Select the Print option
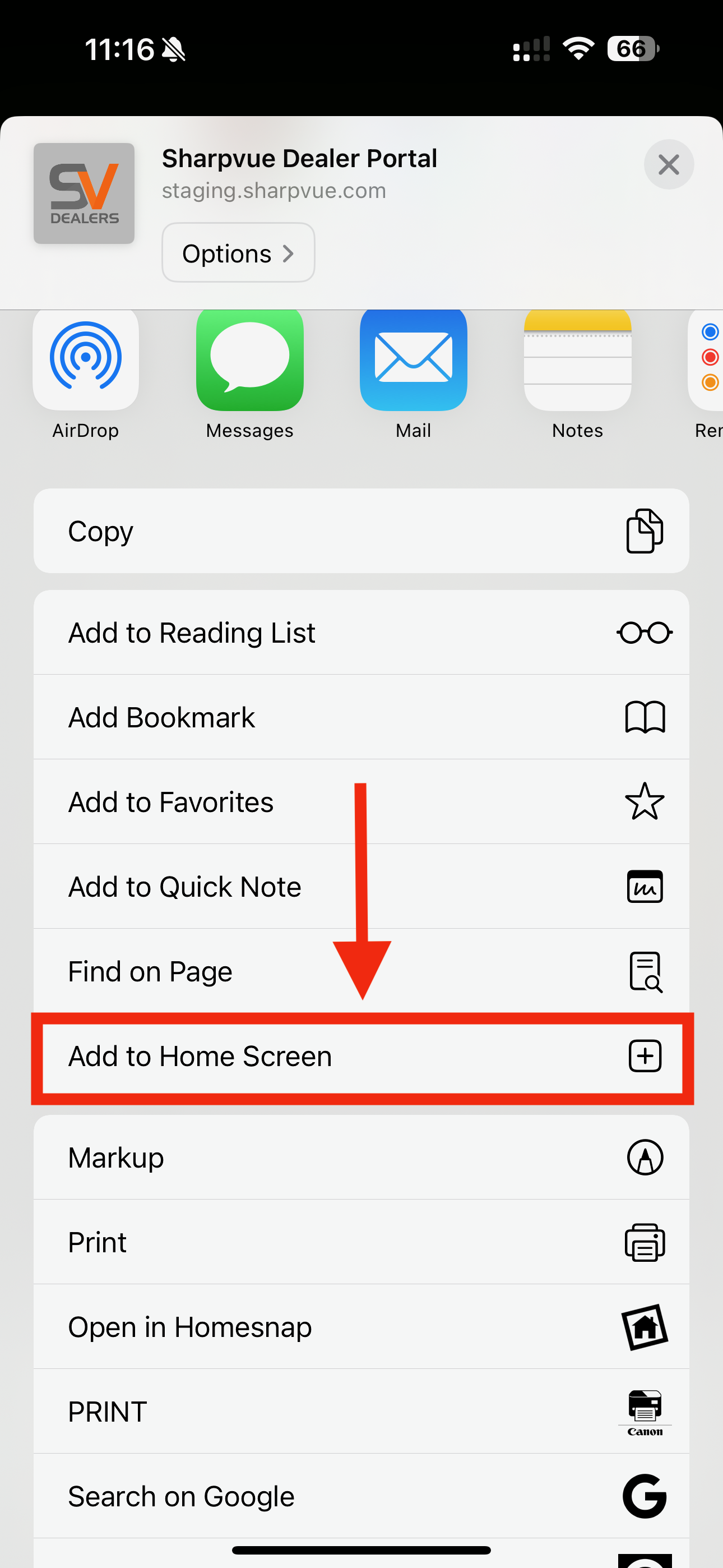Viewport: 723px width, 1568px height. [x=361, y=1242]
